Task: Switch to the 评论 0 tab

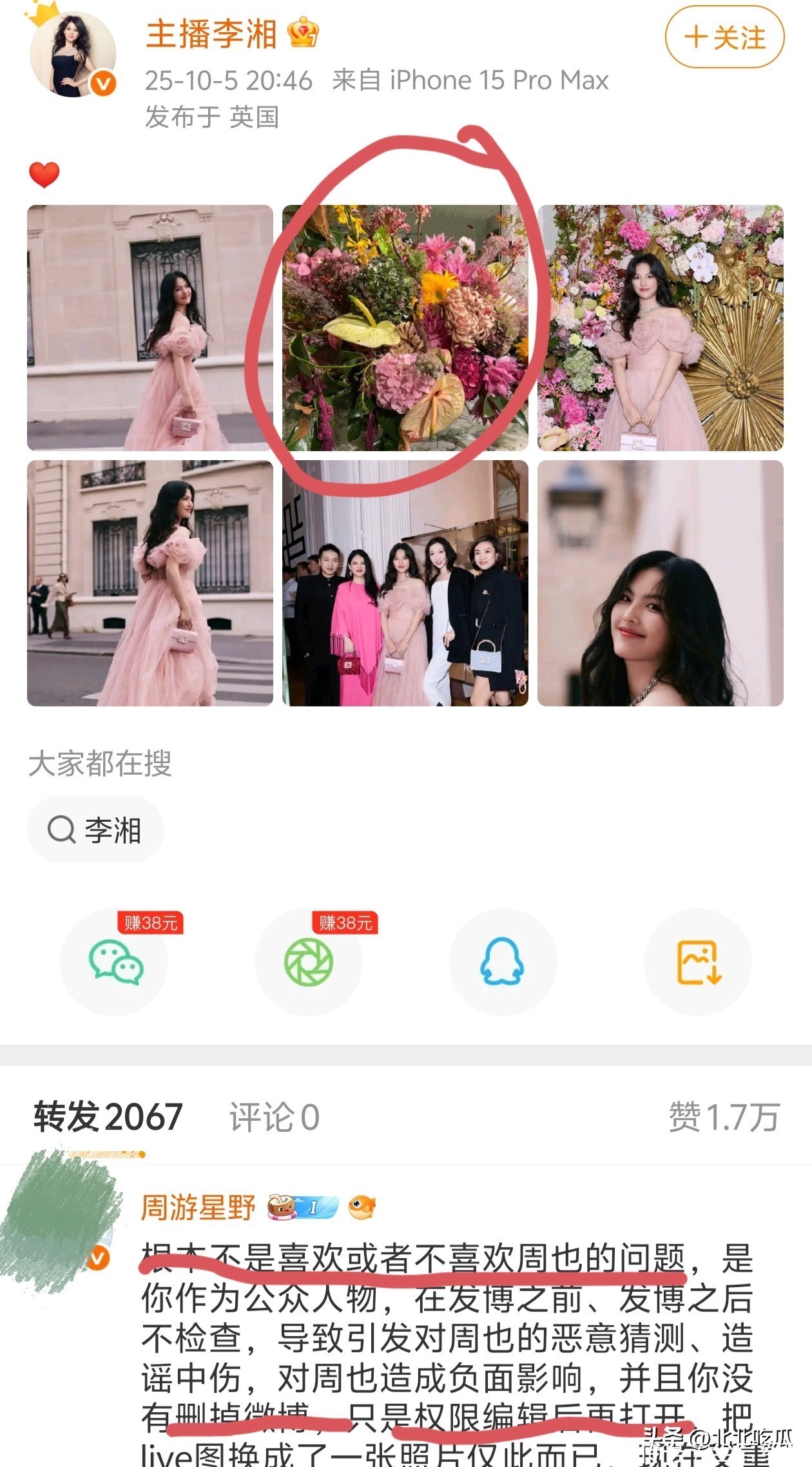Action: click(275, 1117)
